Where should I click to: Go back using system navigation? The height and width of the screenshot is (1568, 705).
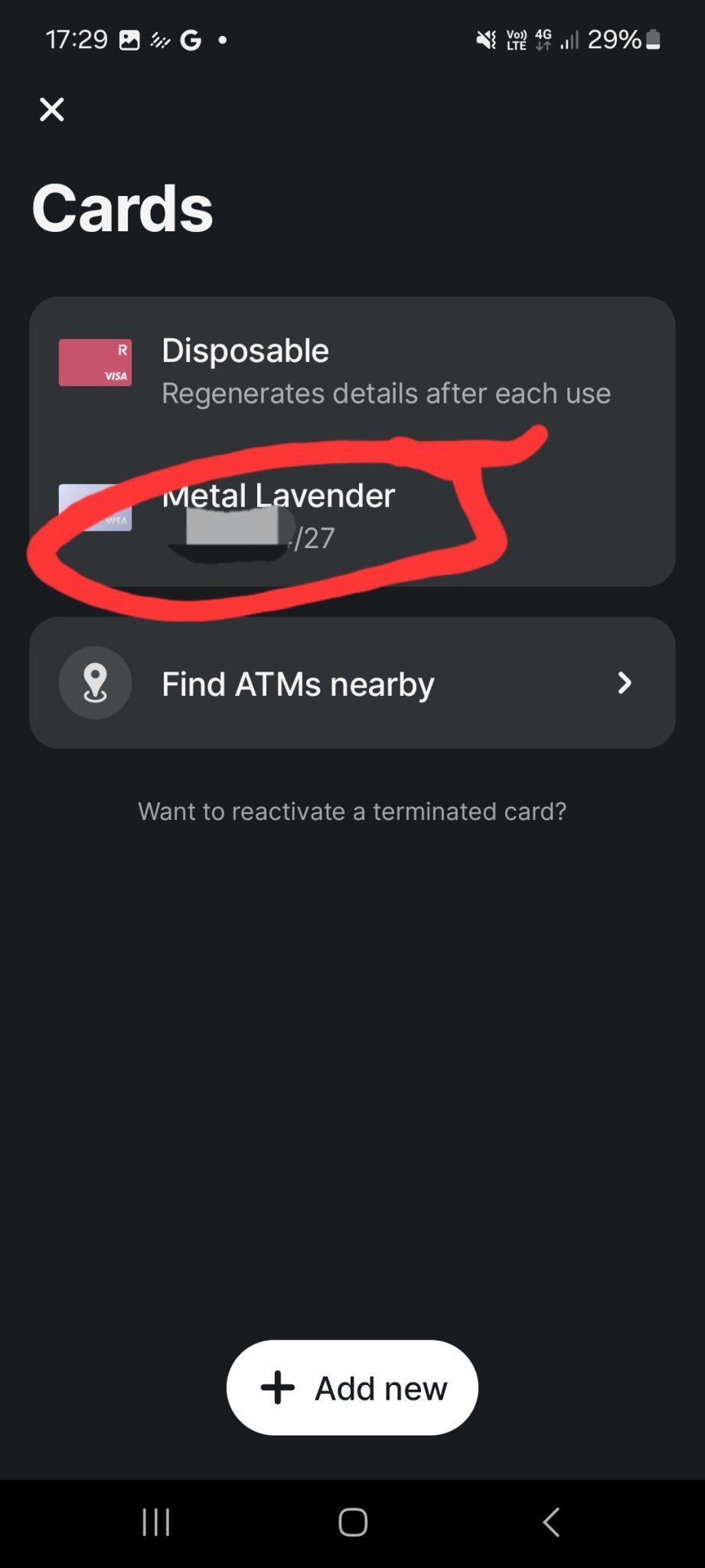click(550, 1522)
